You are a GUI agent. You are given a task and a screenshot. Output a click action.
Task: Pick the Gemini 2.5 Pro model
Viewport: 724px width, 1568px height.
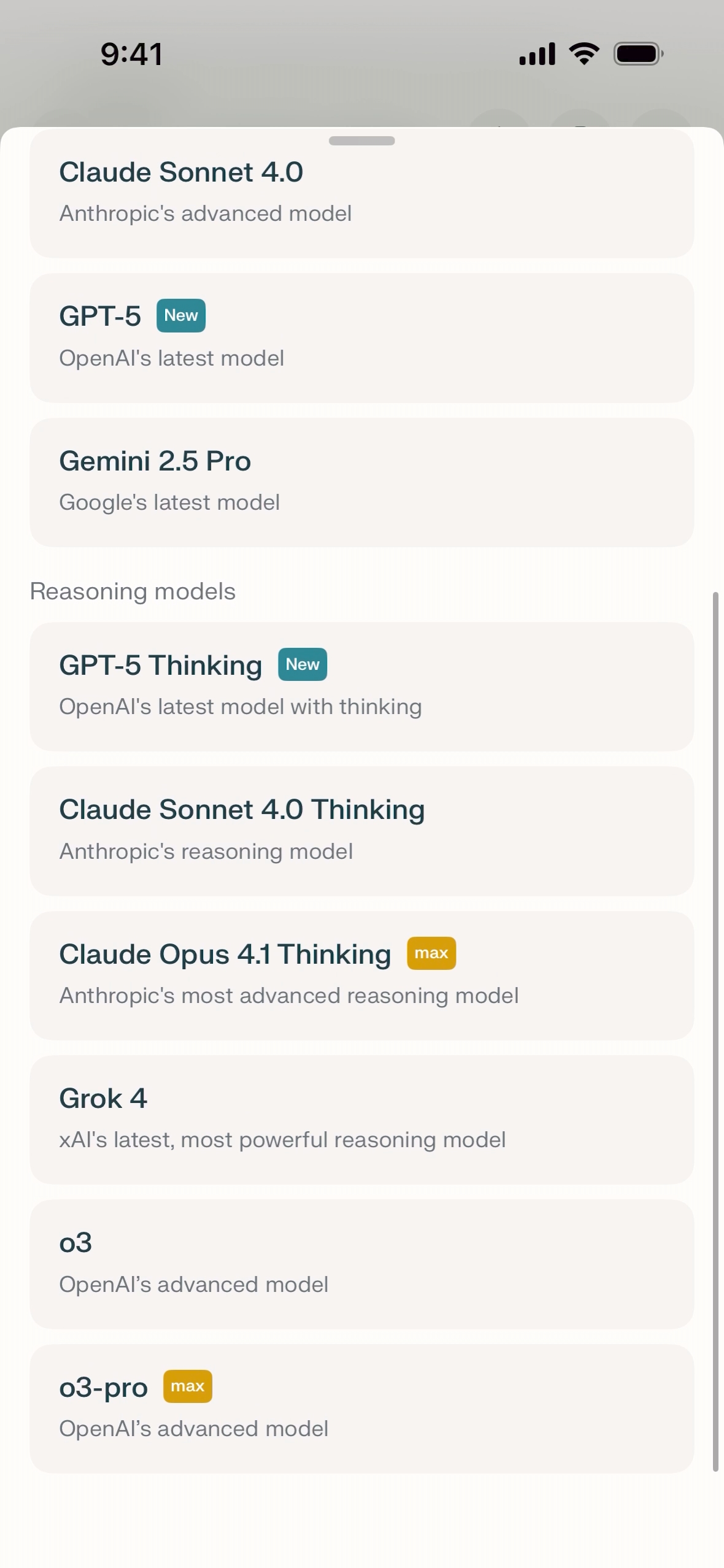(361, 482)
